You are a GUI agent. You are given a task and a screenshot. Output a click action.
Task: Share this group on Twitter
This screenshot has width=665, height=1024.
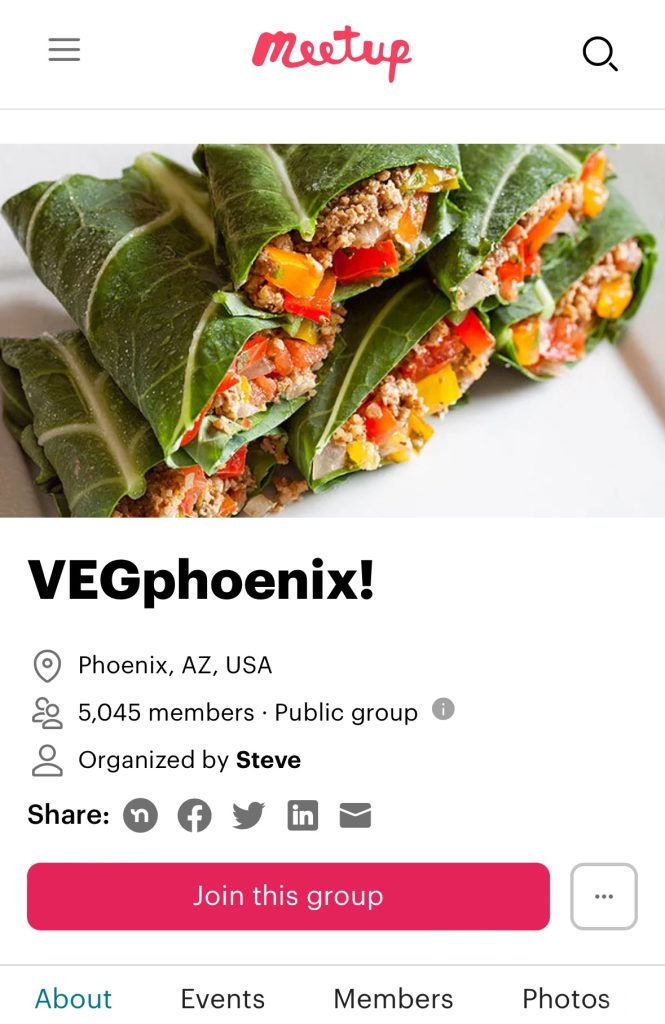[x=249, y=815]
